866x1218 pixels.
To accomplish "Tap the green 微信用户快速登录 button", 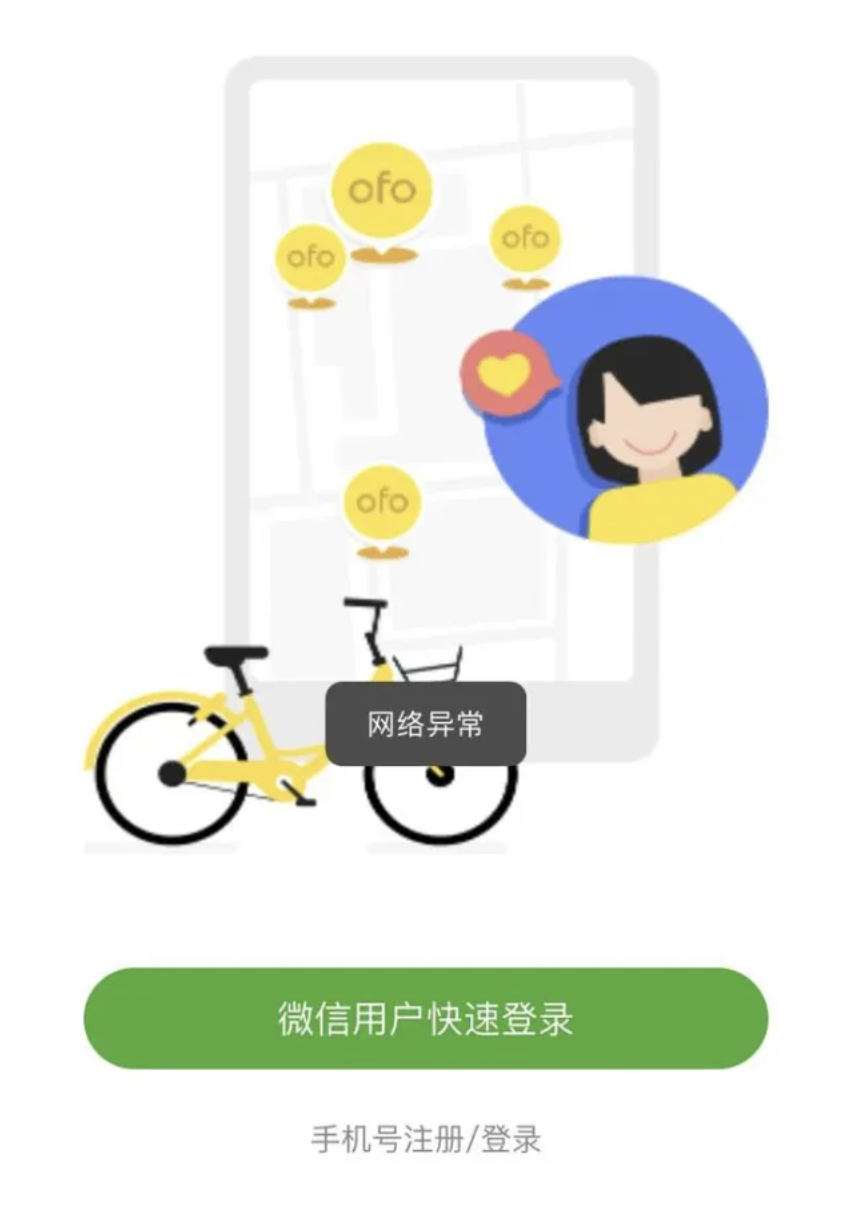I will coord(425,1018).
